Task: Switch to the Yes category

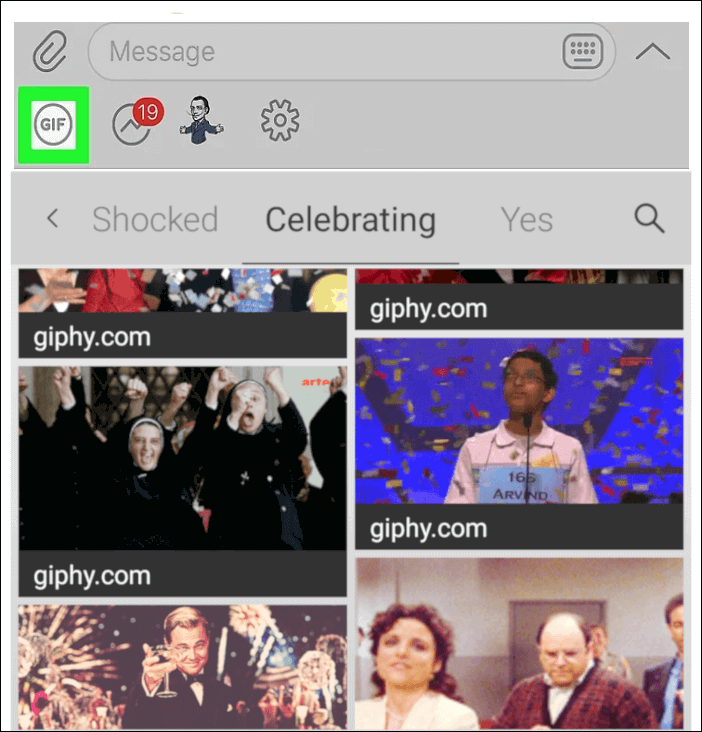Action: [x=527, y=219]
